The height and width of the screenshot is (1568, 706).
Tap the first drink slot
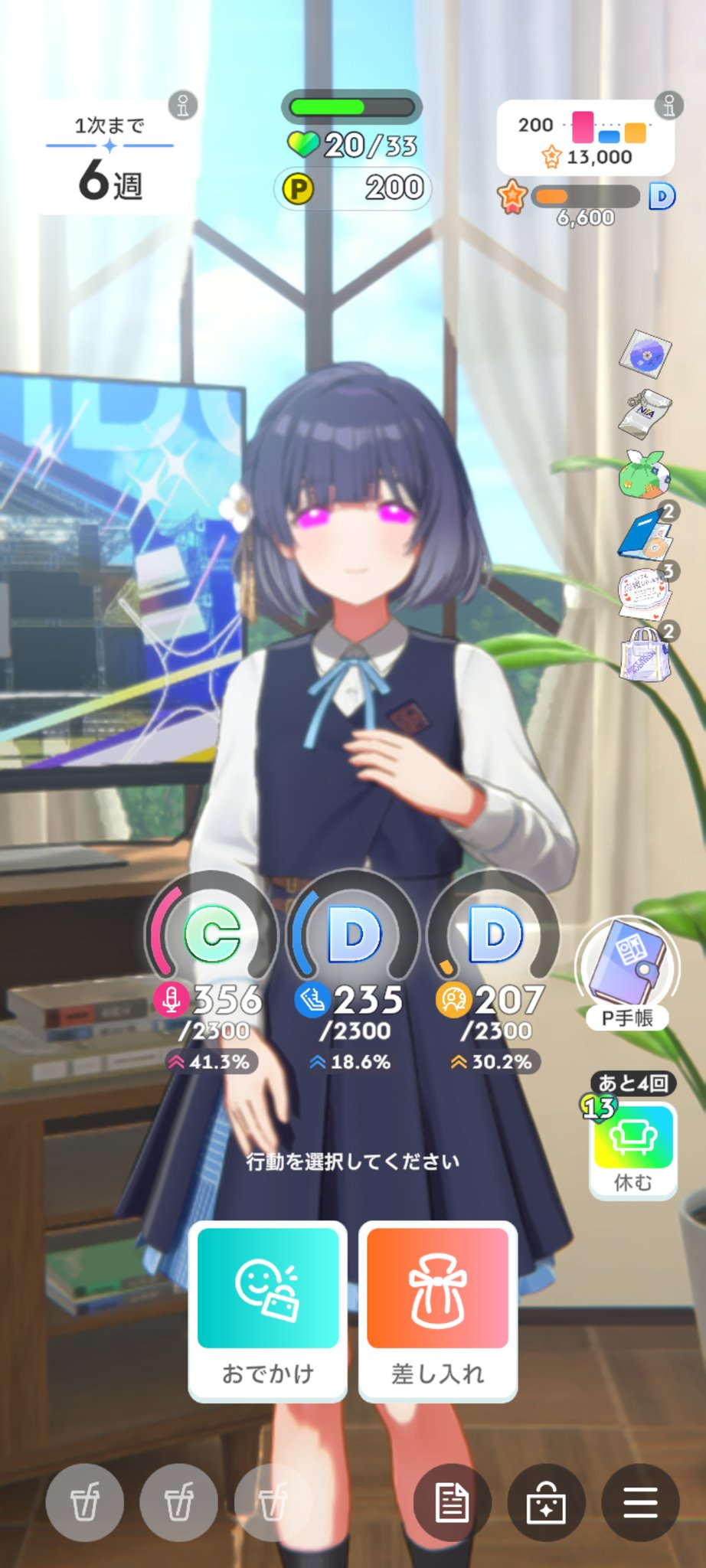pyautogui.click(x=85, y=1502)
